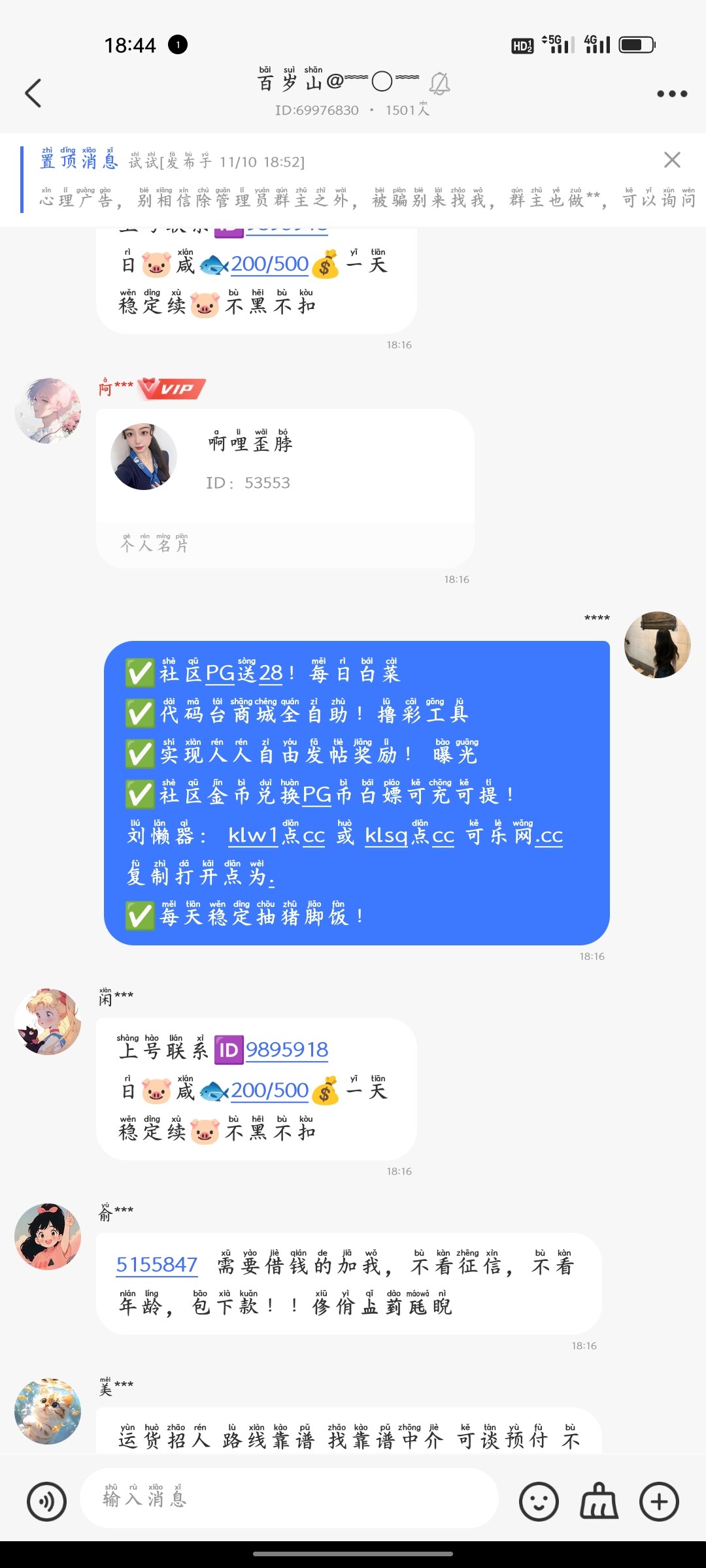Tap the plus button for more attachments
The height and width of the screenshot is (1568, 706).
point(658,1501)
